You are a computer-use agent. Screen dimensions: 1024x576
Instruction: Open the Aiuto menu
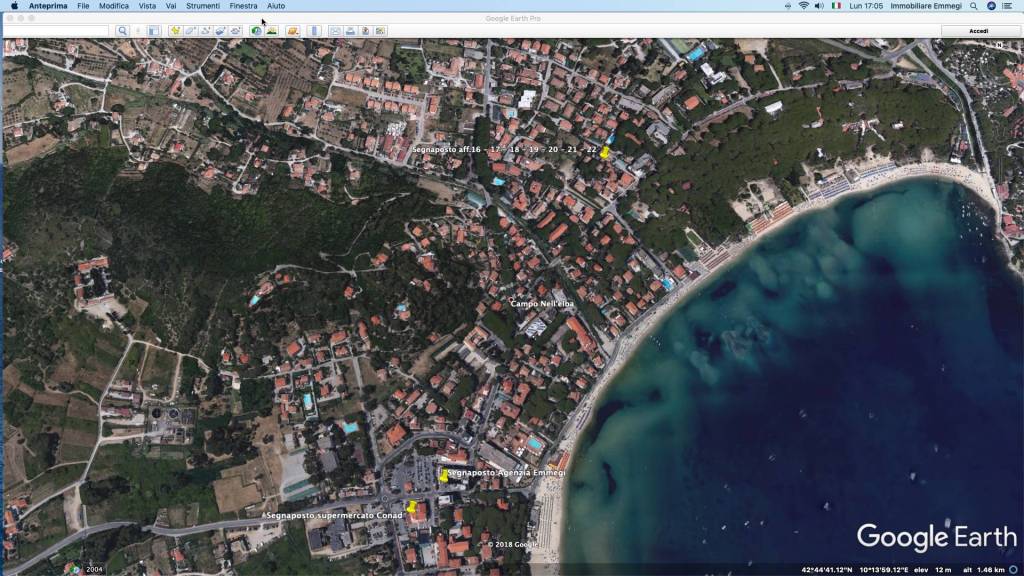coord(276,6)
